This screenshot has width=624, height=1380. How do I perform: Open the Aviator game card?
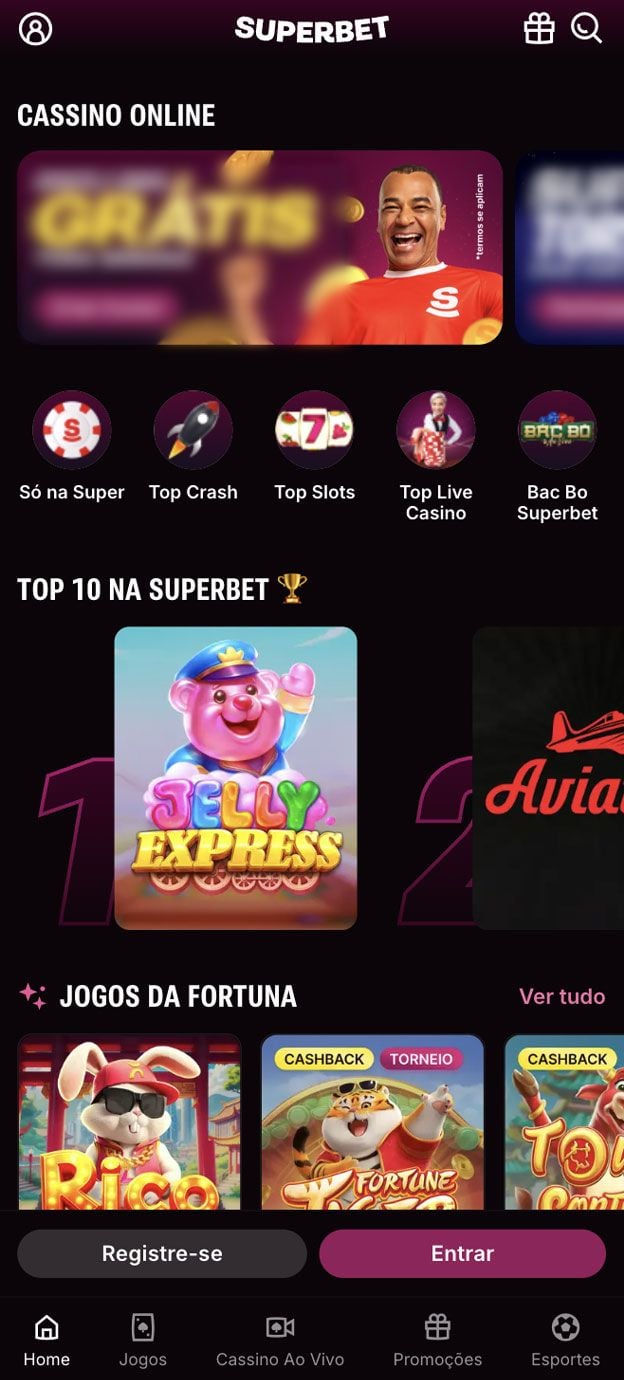[x=548, y=778]
